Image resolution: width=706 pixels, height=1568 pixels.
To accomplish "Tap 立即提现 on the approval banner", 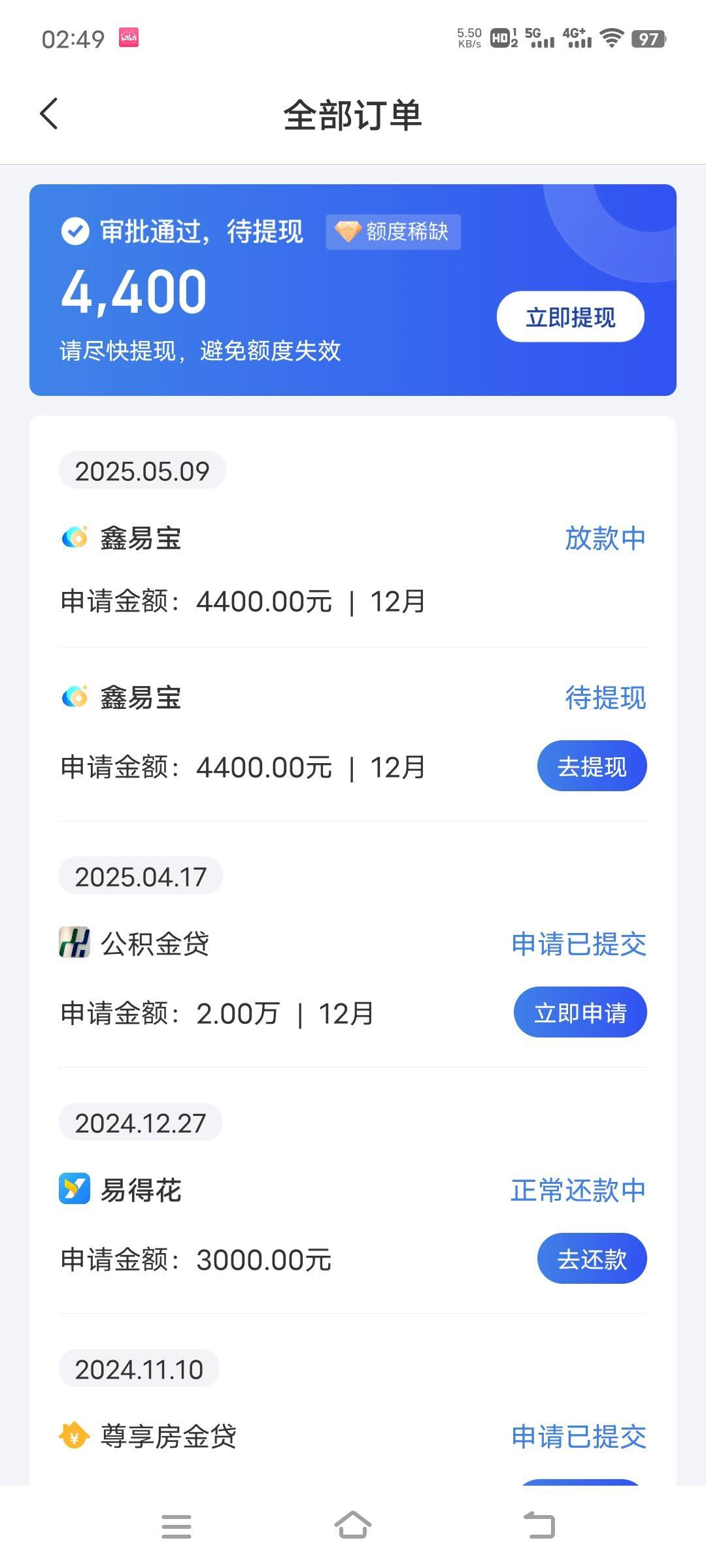I will [x=570, y=317].
